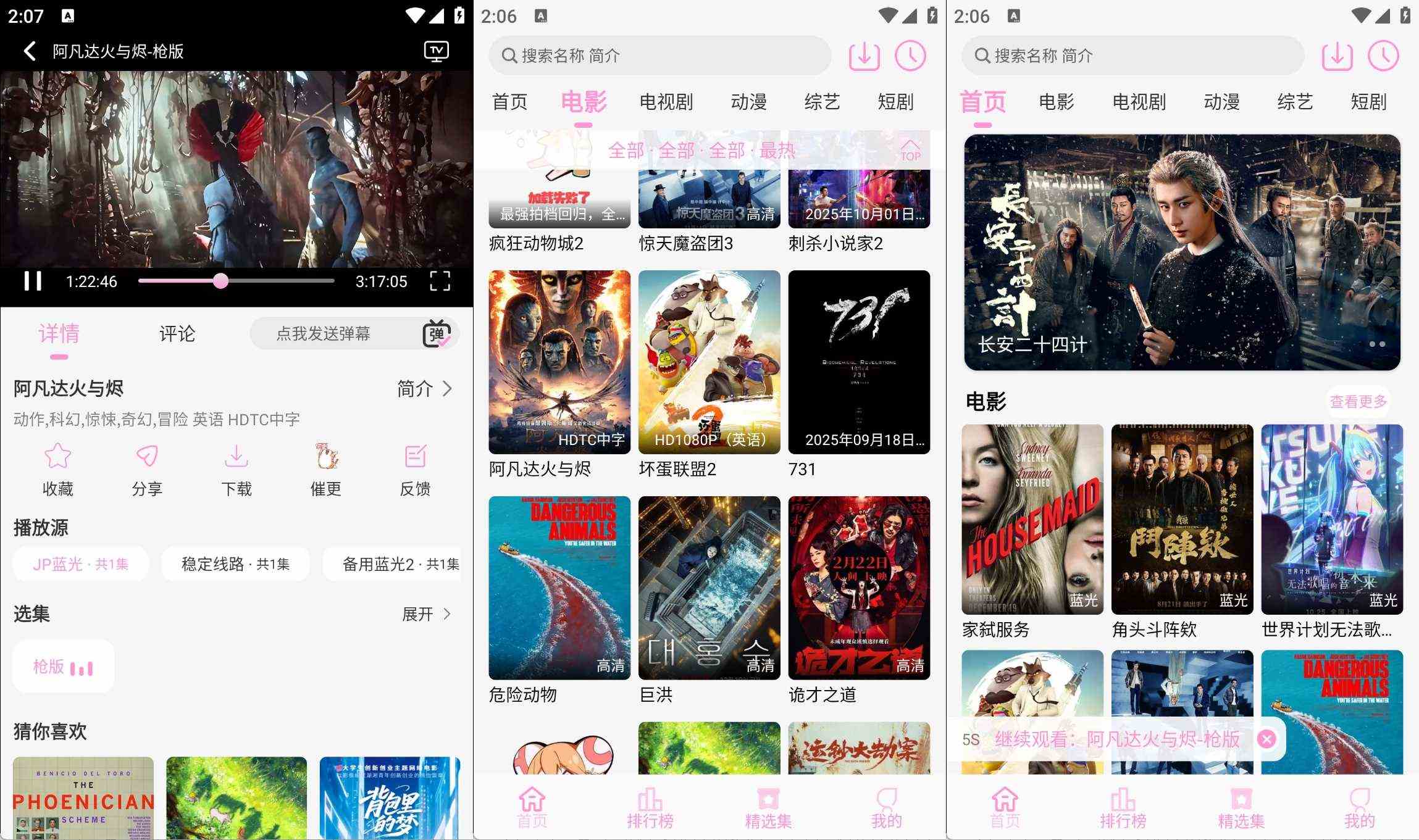View more movies via 查看更多

(1358, 402)
